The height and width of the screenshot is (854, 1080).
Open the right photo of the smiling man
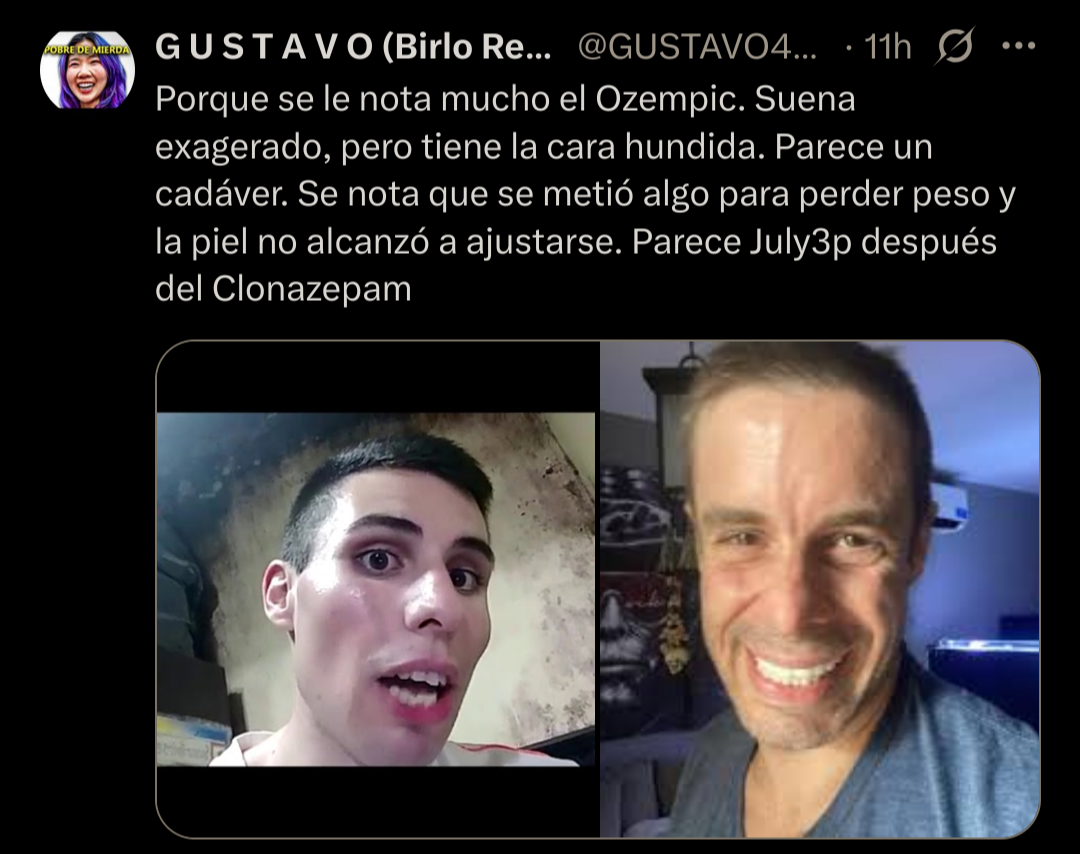tap(820, 589)
